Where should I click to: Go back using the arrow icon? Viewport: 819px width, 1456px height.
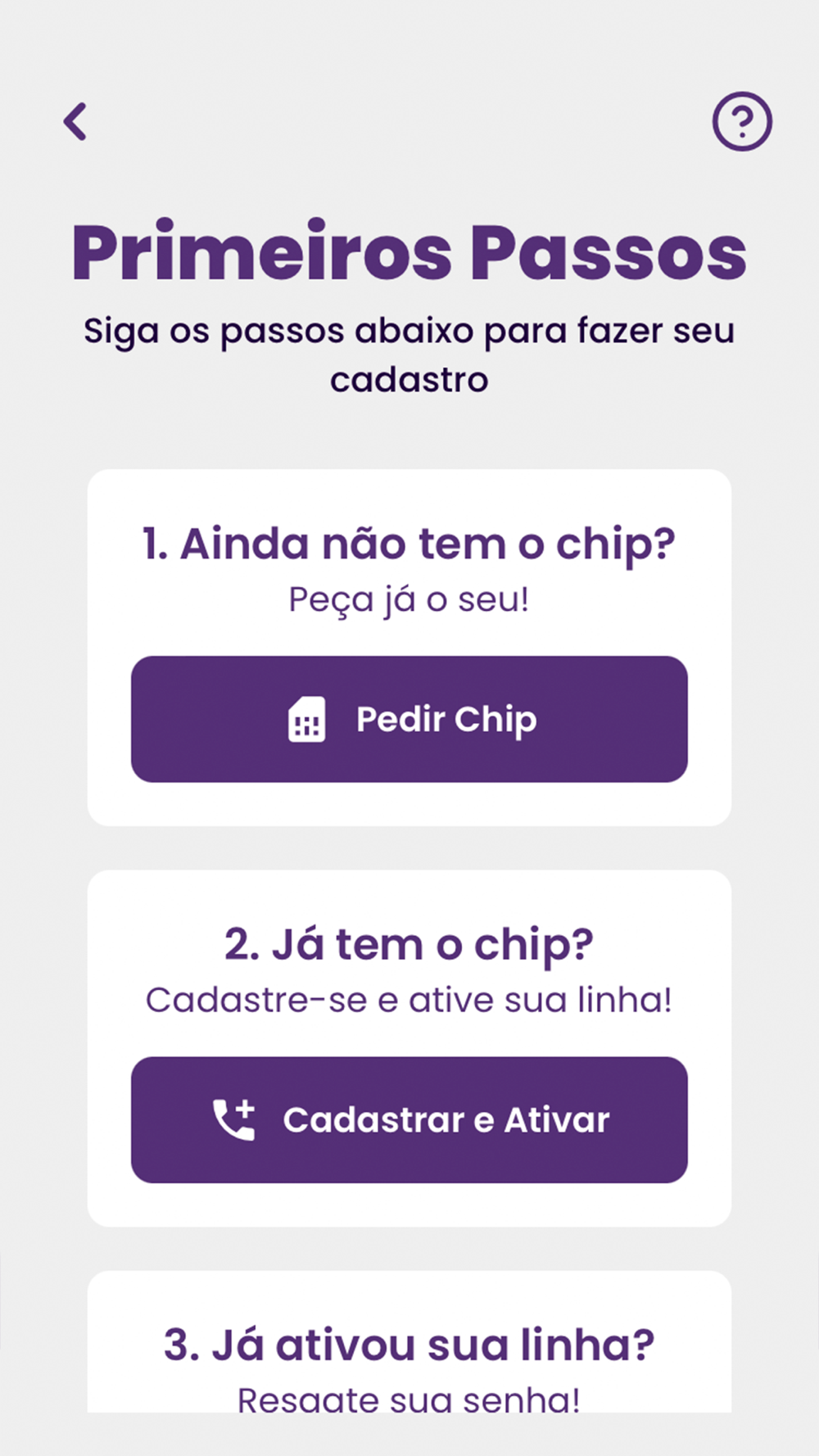pyautogui.click(x=75, y=121)
